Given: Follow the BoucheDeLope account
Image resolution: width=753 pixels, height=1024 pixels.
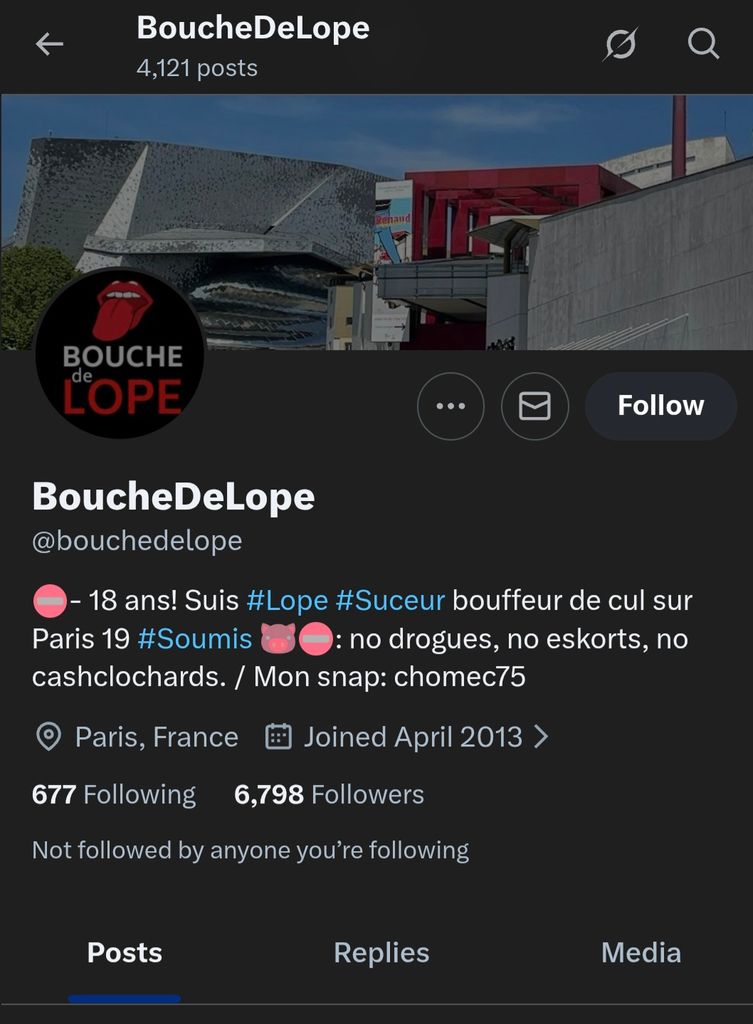Looking at the screenshot, I should [660, 406].
